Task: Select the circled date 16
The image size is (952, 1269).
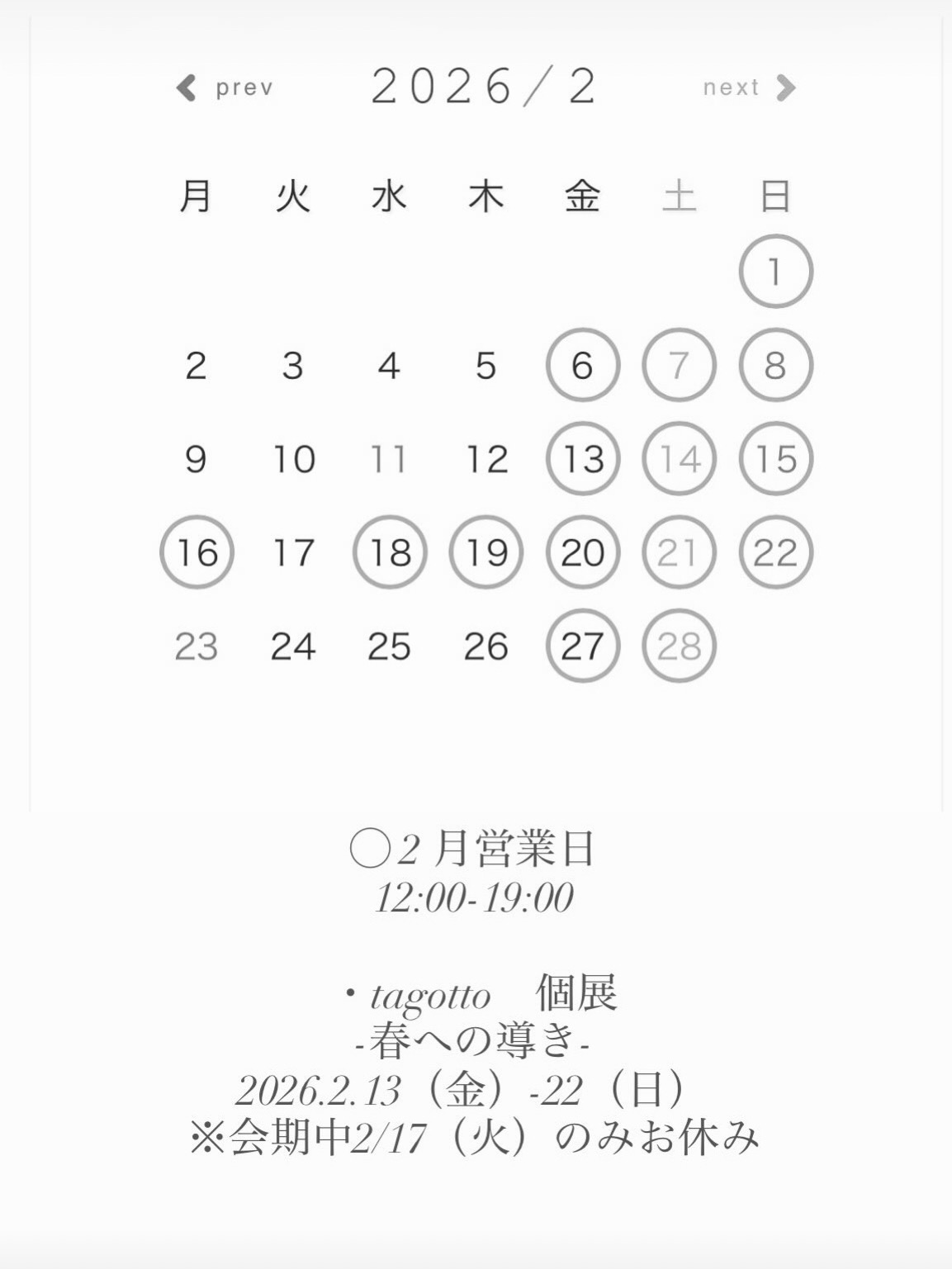Action: pyautogui.click(x=196, y=553)
